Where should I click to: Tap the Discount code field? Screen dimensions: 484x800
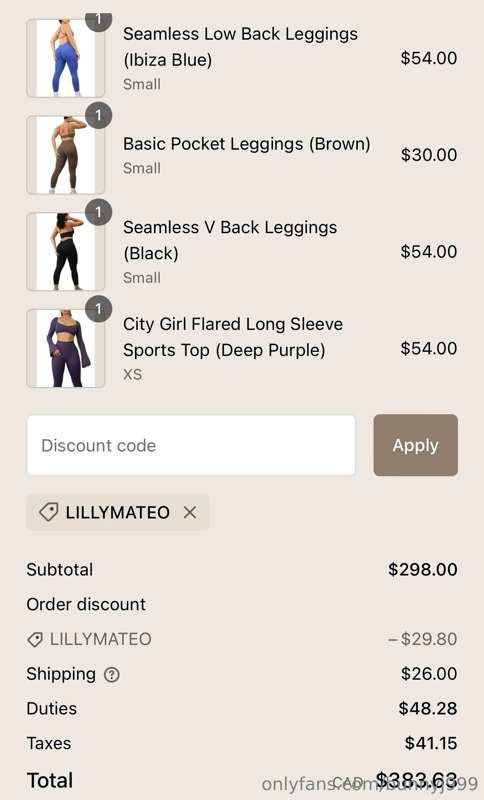(x=191, y=445)
